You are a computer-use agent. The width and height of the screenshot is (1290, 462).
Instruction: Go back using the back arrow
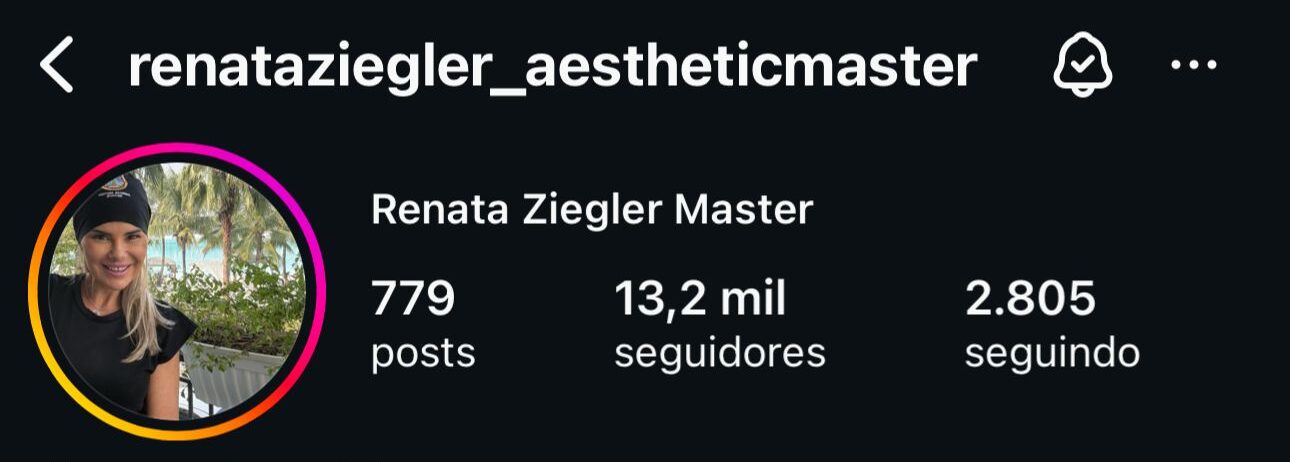(57, 67)
